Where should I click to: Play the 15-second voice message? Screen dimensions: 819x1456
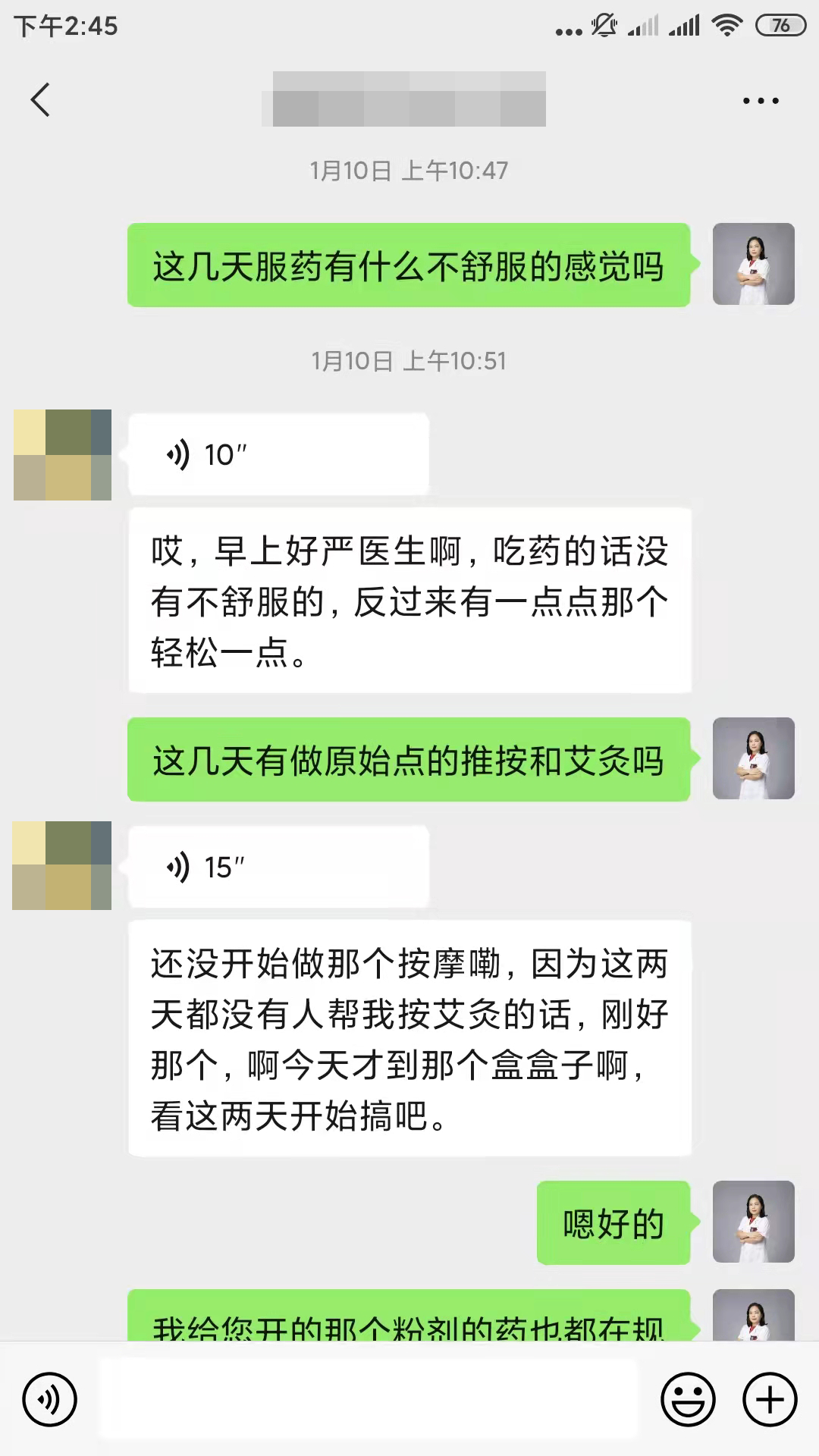pyautogui.click(x=278, y=867)
